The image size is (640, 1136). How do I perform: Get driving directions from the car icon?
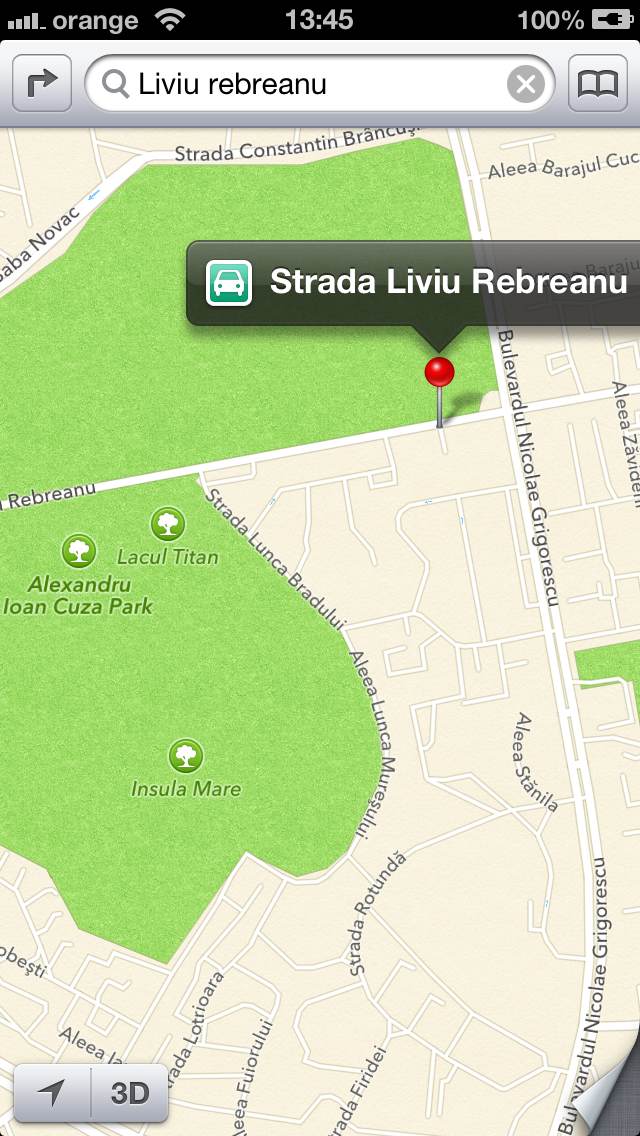coord(229,283)
